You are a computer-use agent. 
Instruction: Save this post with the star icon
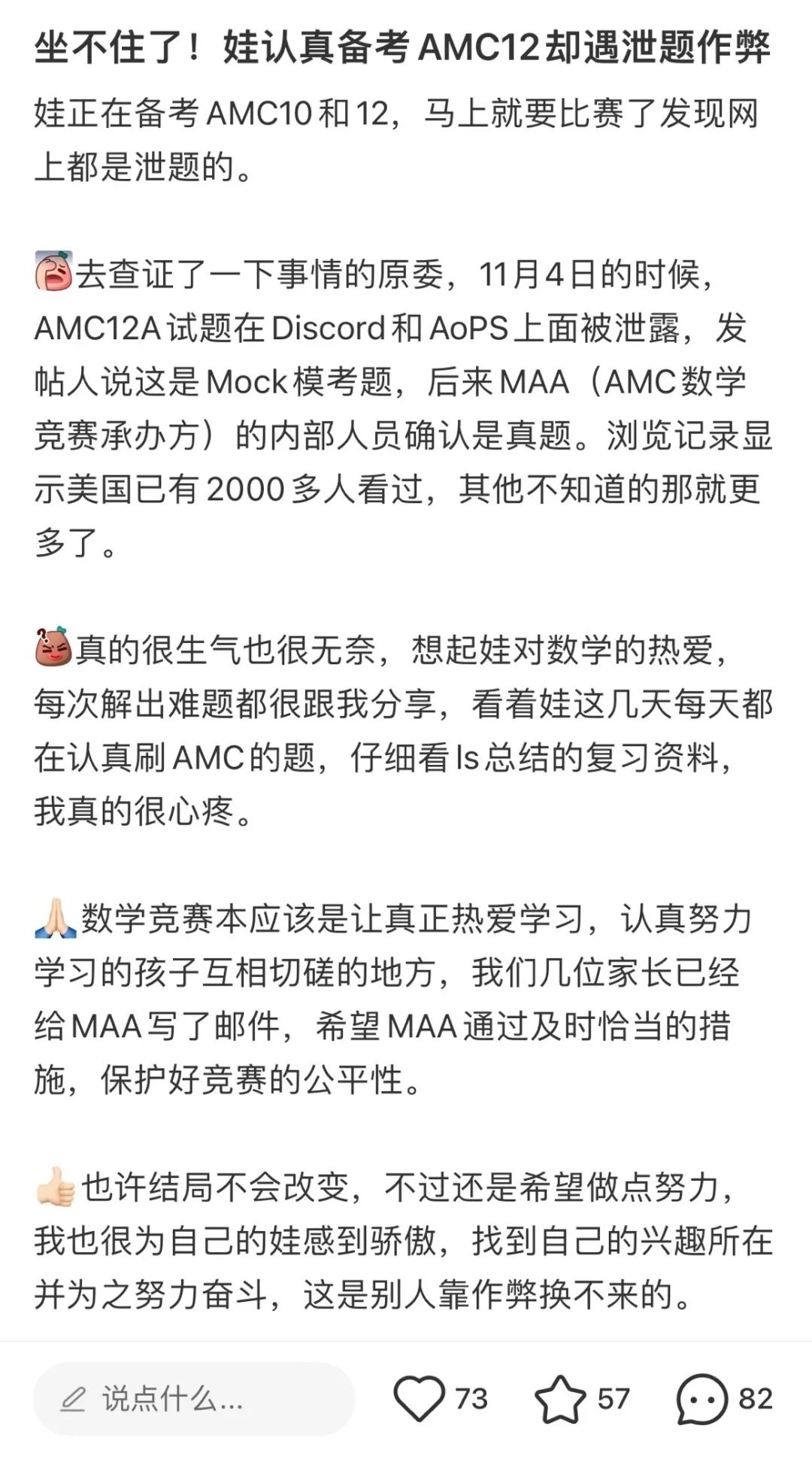tap(560, 1399)
